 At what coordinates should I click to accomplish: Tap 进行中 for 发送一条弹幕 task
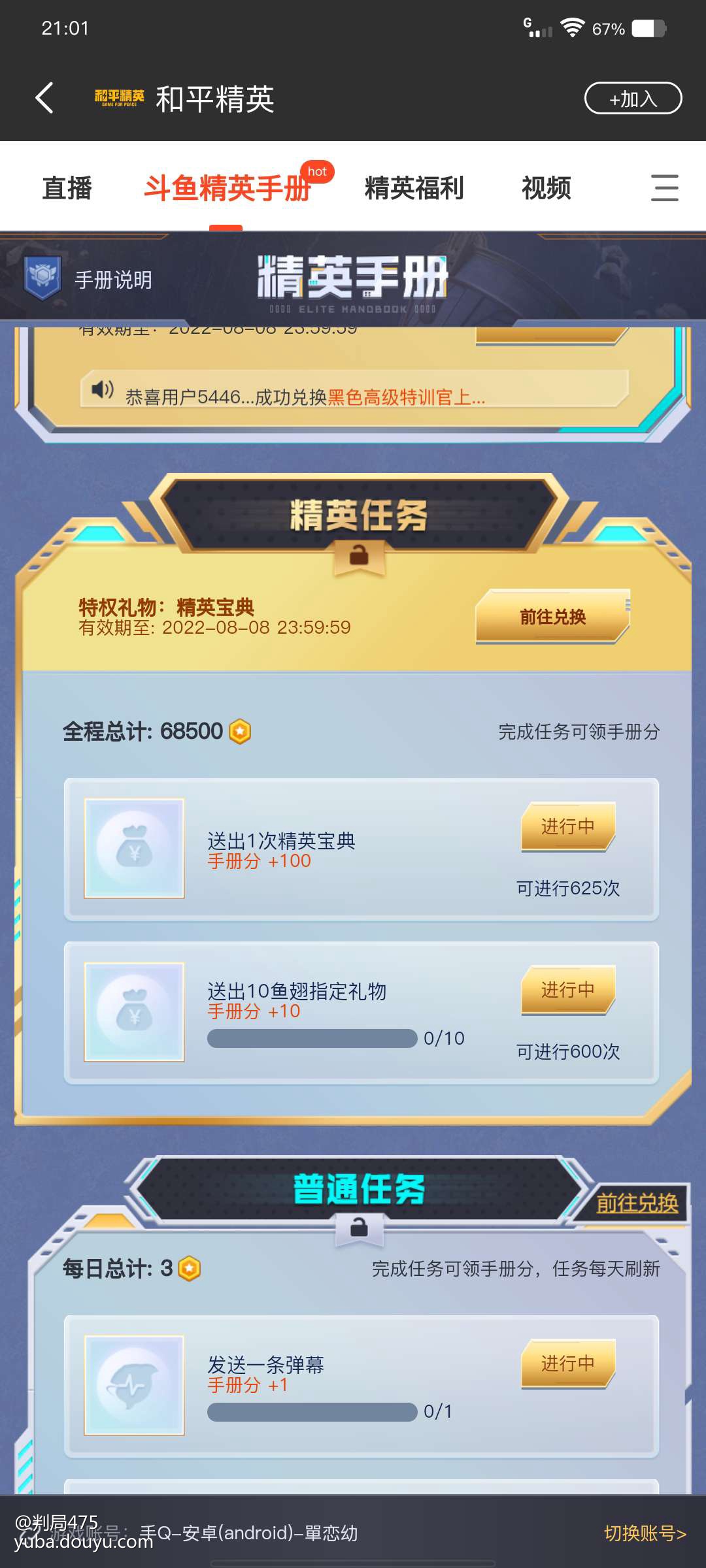click(567, 1364)
